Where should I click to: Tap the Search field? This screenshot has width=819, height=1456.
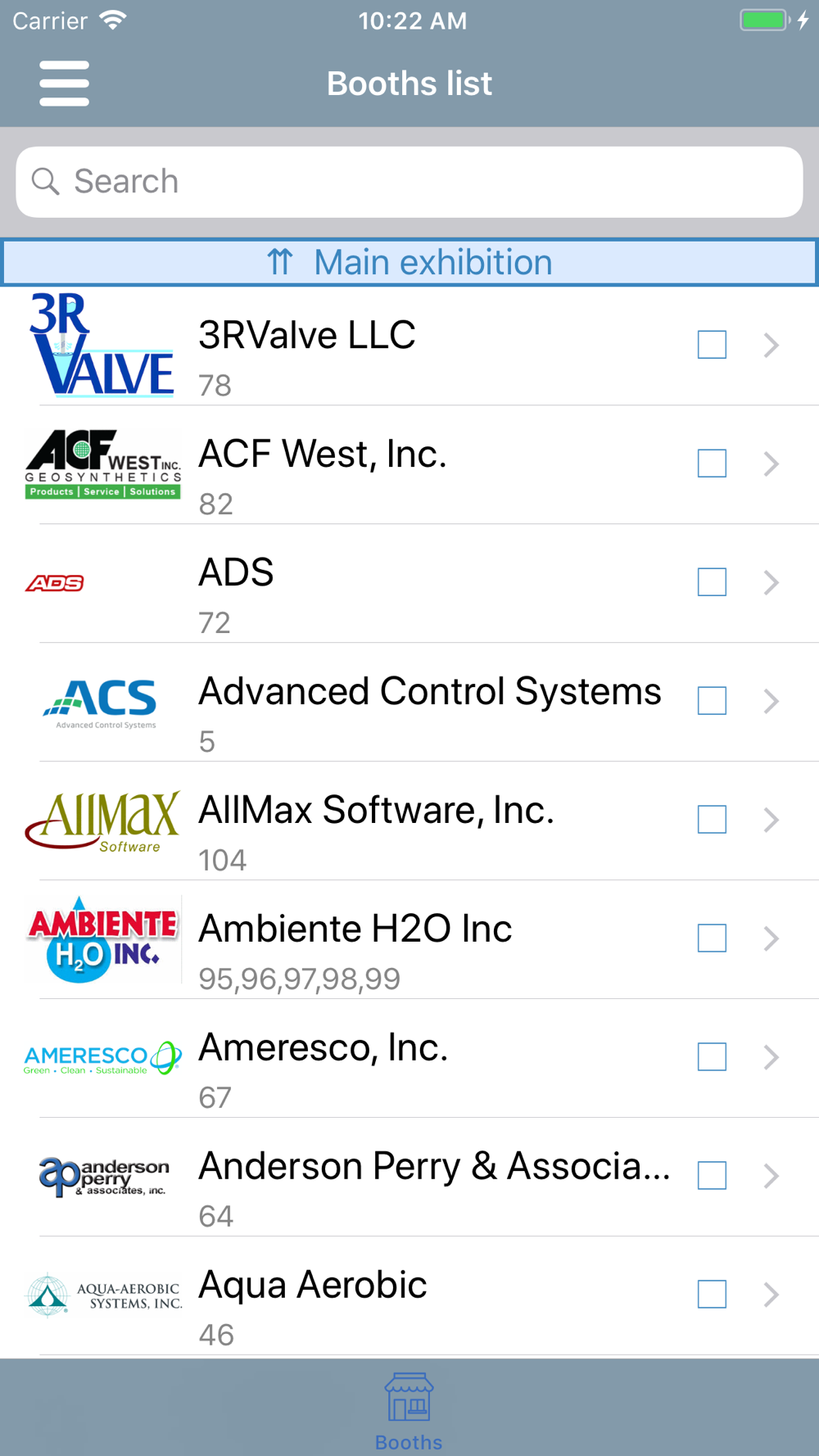(x=409, y=182)
